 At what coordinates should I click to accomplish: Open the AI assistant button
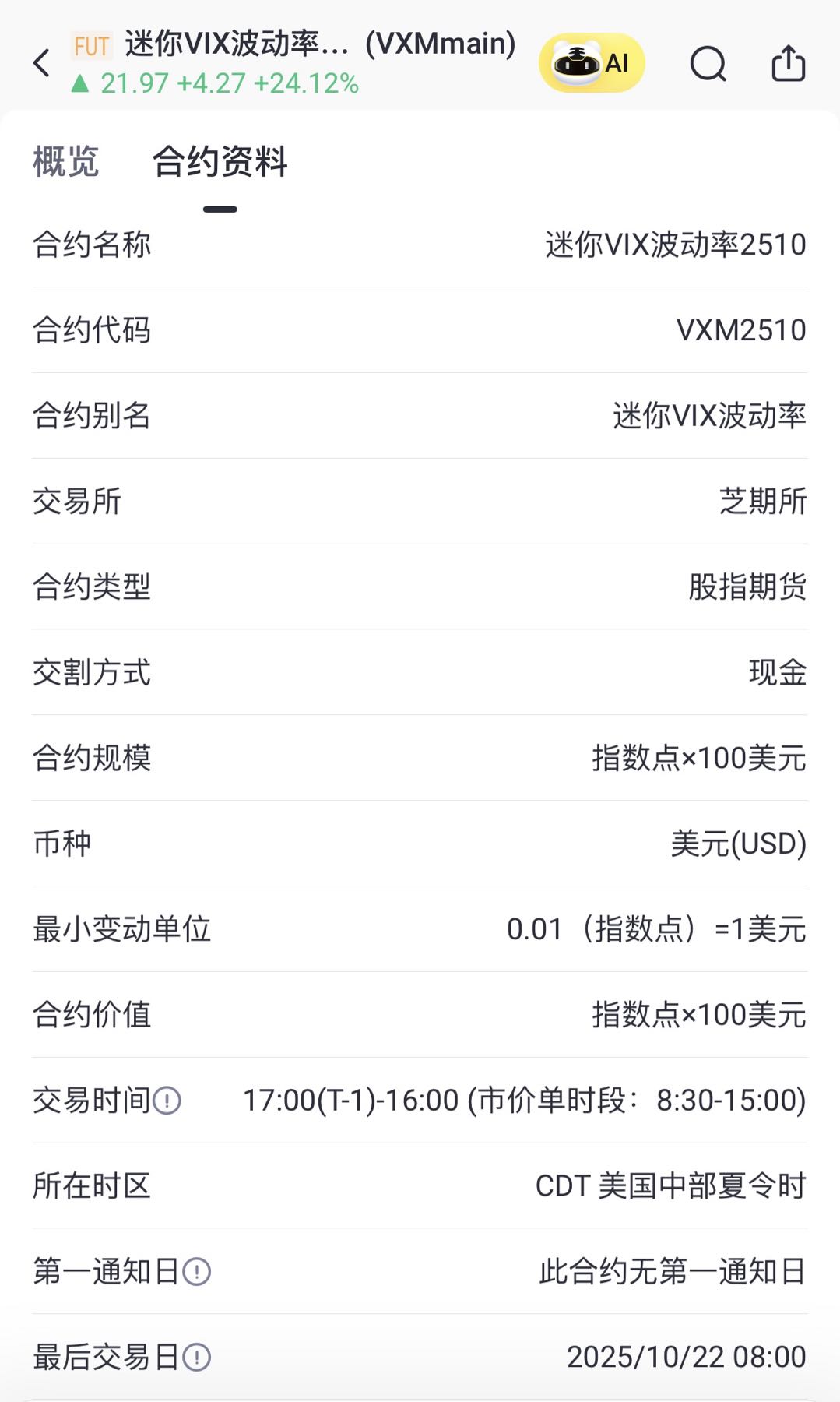point(592,63)
